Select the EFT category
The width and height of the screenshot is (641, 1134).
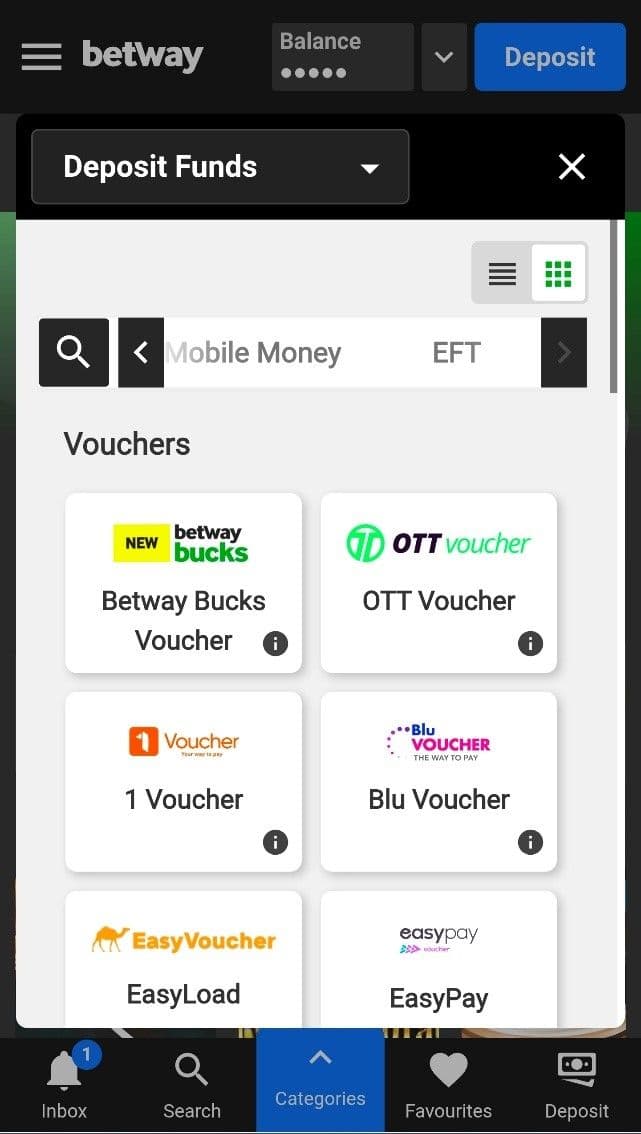click(x=456, y=353)
